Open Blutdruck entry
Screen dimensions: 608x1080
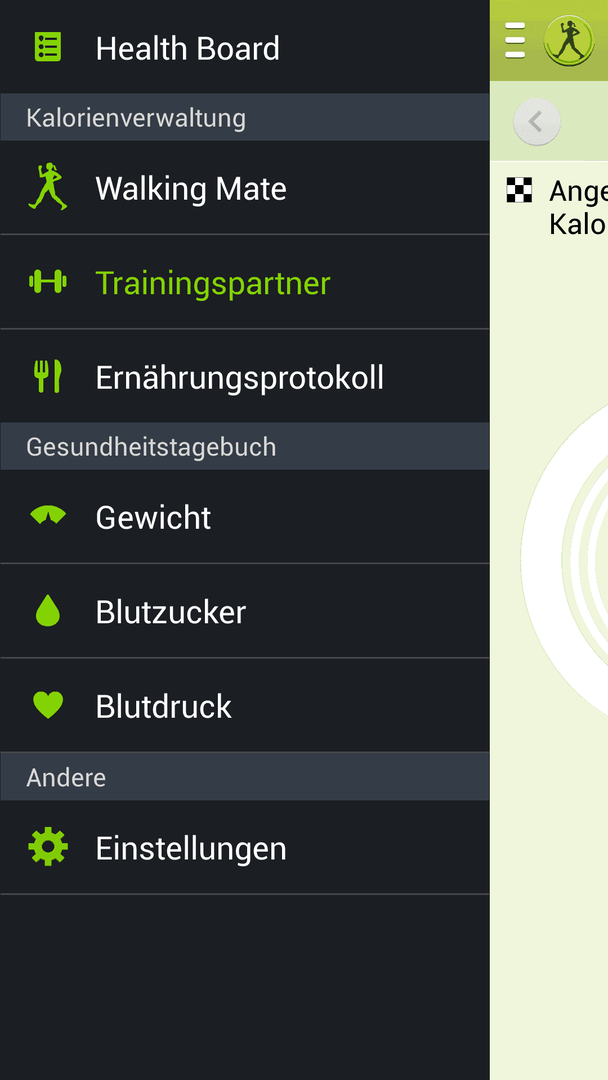[244, 705]
